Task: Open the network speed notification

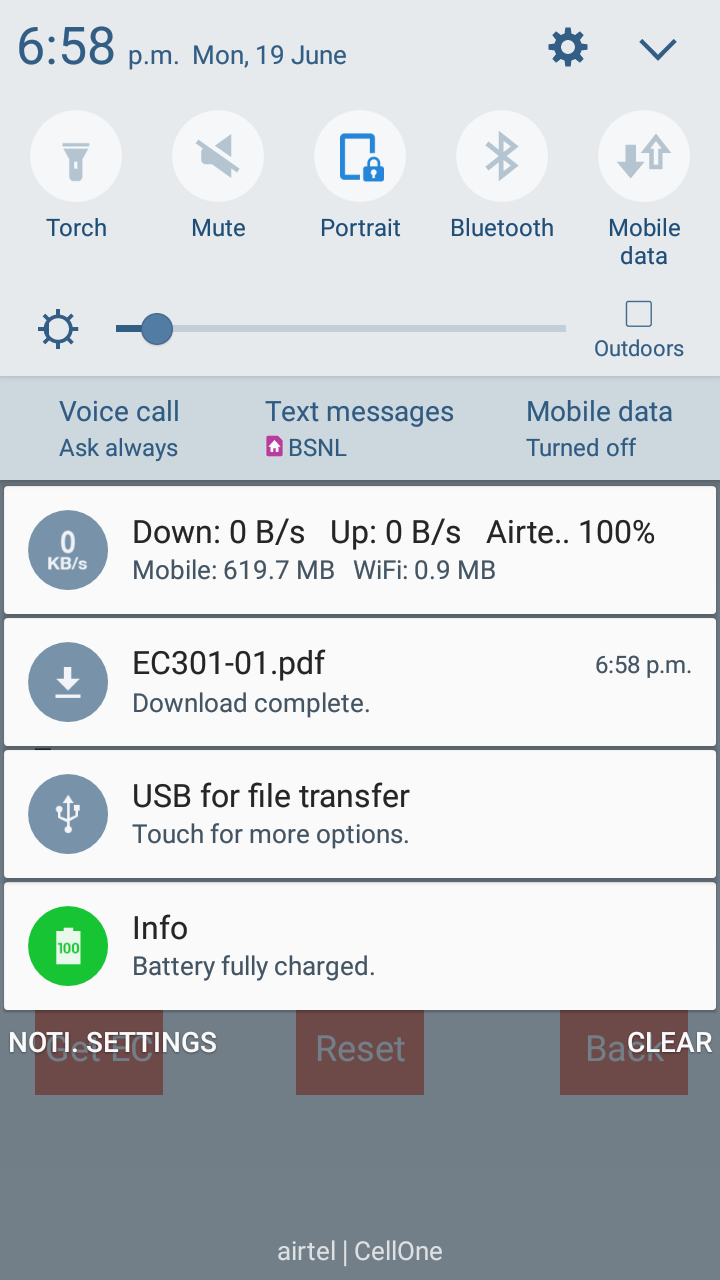Action: tap(360, 550)
